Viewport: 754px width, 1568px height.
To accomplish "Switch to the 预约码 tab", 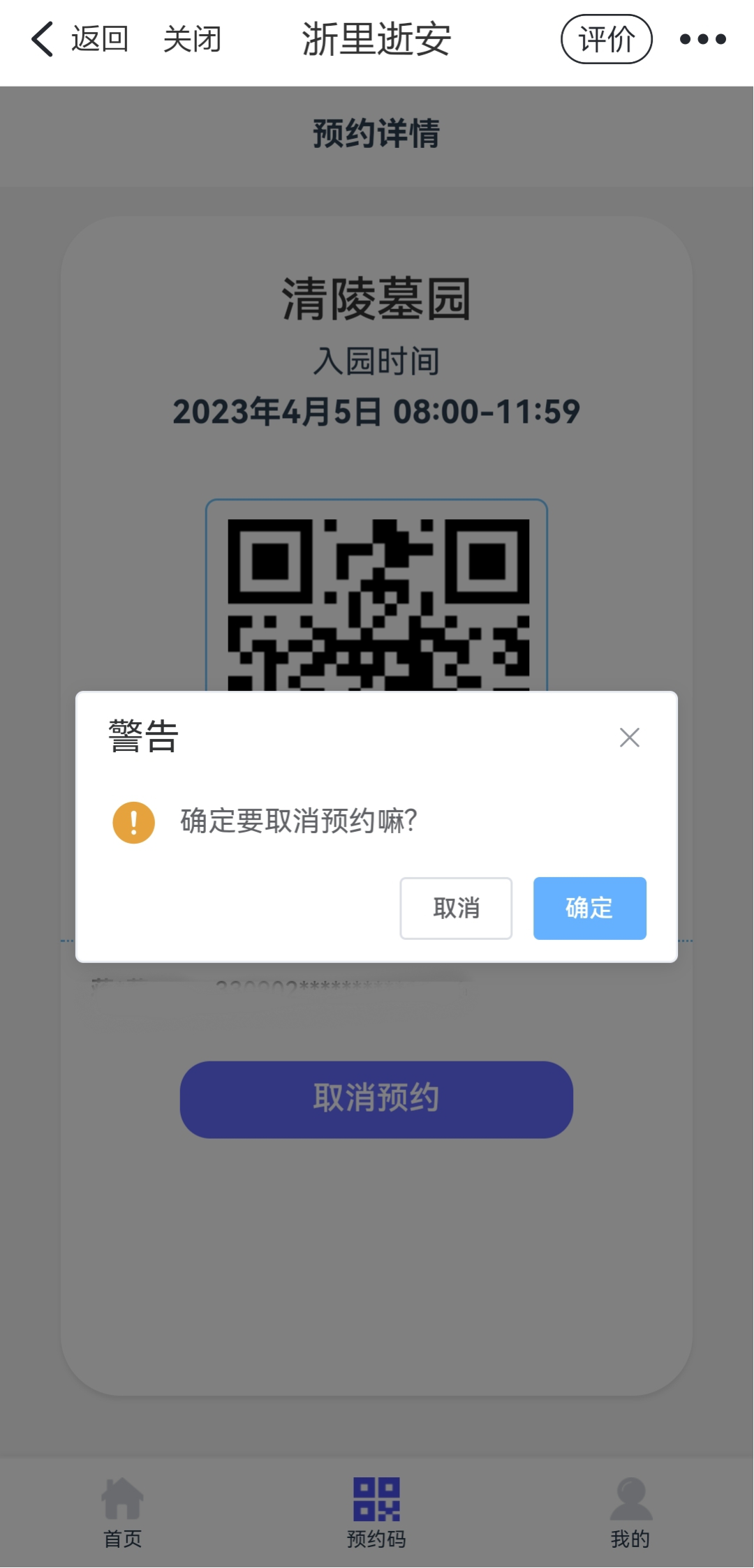I will 376,1513.
